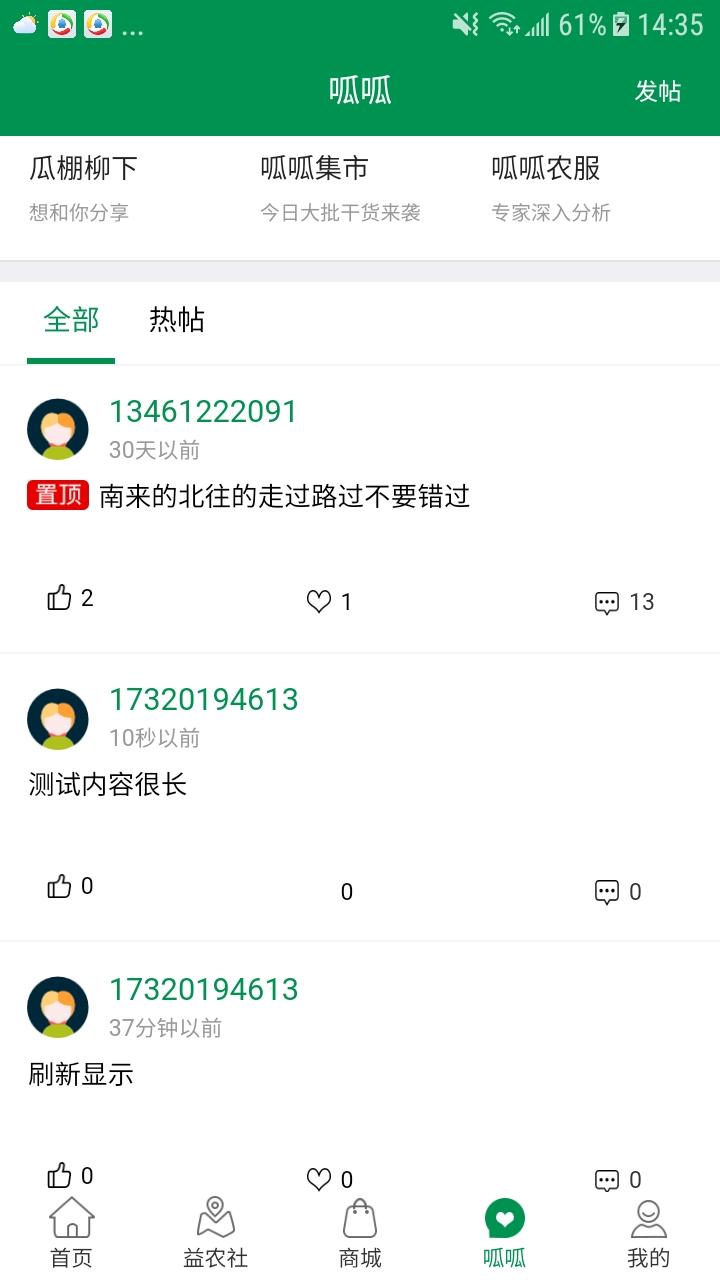720x1280 pixels.
Task: Open comments on 测试内容很长 post
Action: click(607, 891)
